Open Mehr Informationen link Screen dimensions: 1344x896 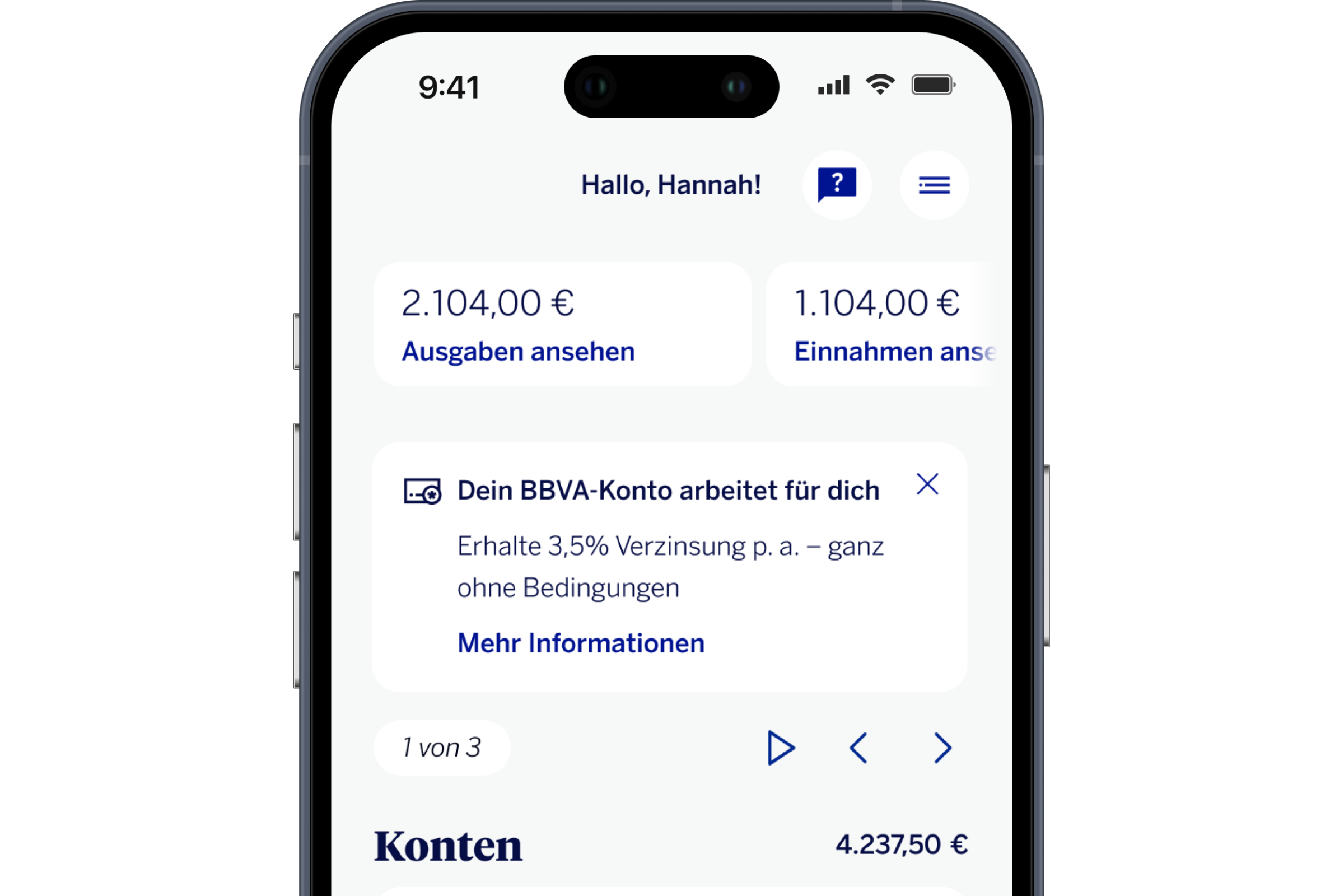coord(581,643)
